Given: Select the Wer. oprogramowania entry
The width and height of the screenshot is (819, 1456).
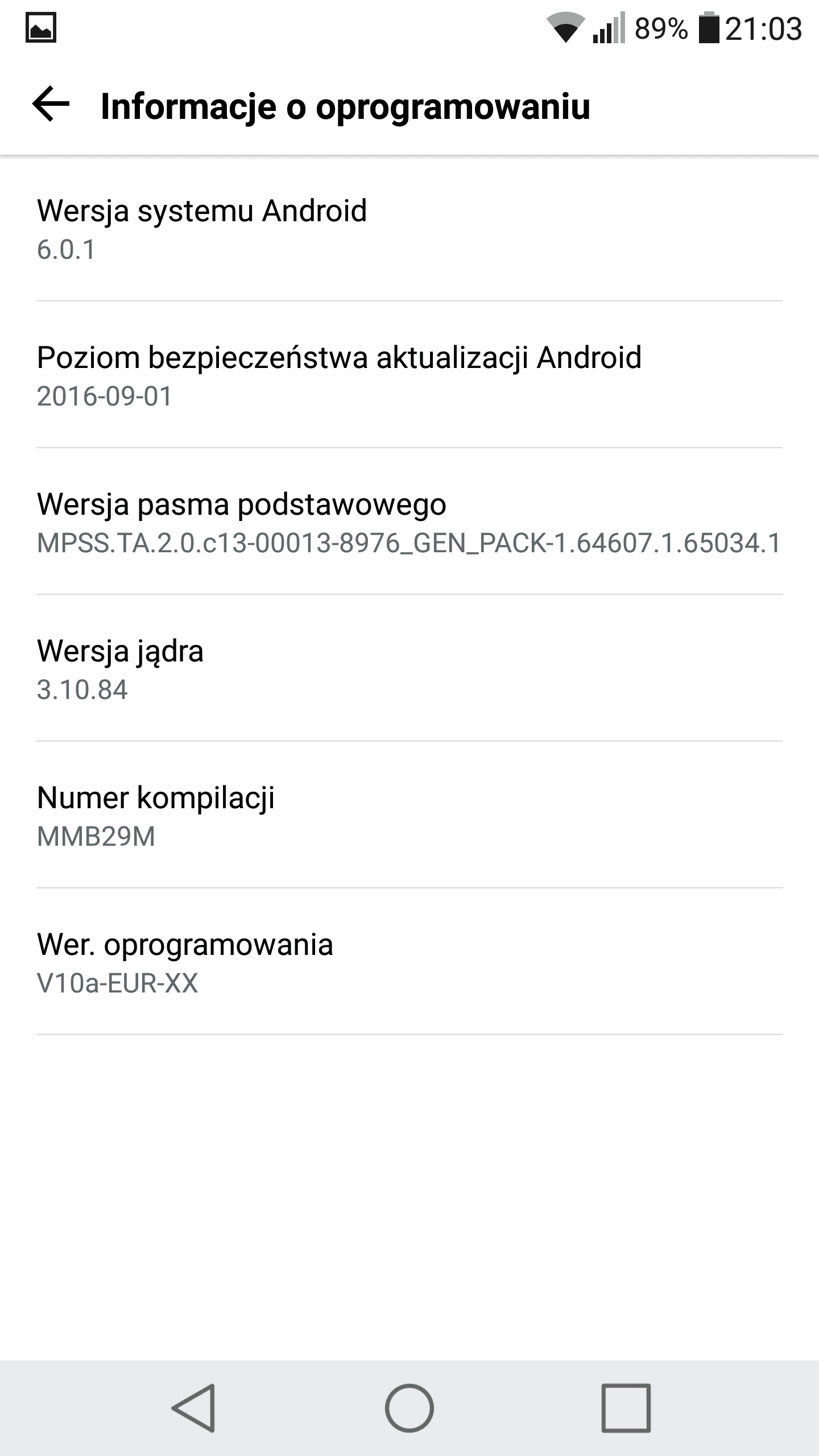Looking at the screenshot, I should (409, 962).
